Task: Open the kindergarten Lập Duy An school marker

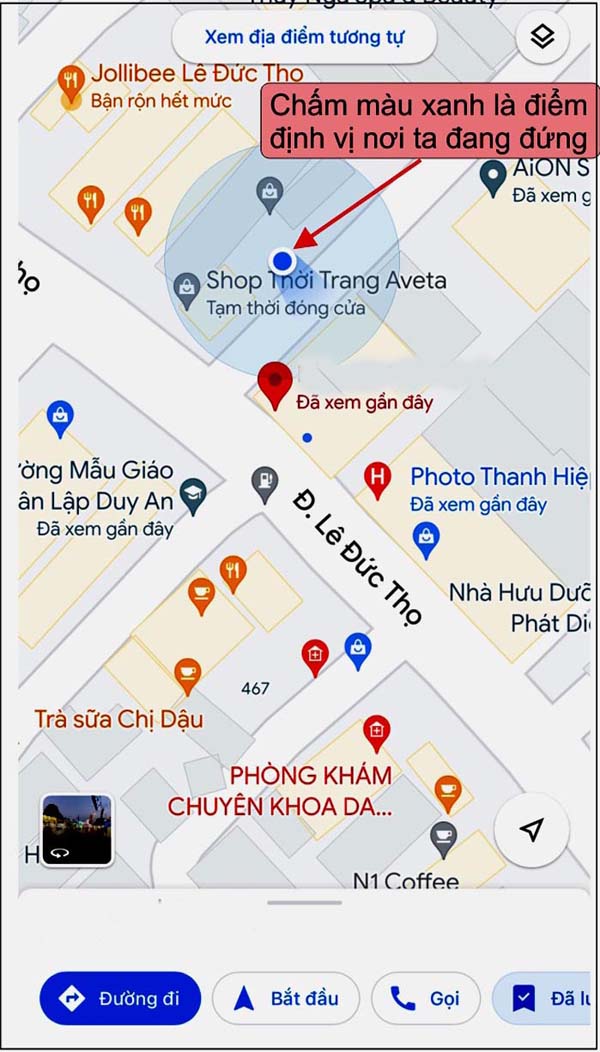Action: coord(192,491)
